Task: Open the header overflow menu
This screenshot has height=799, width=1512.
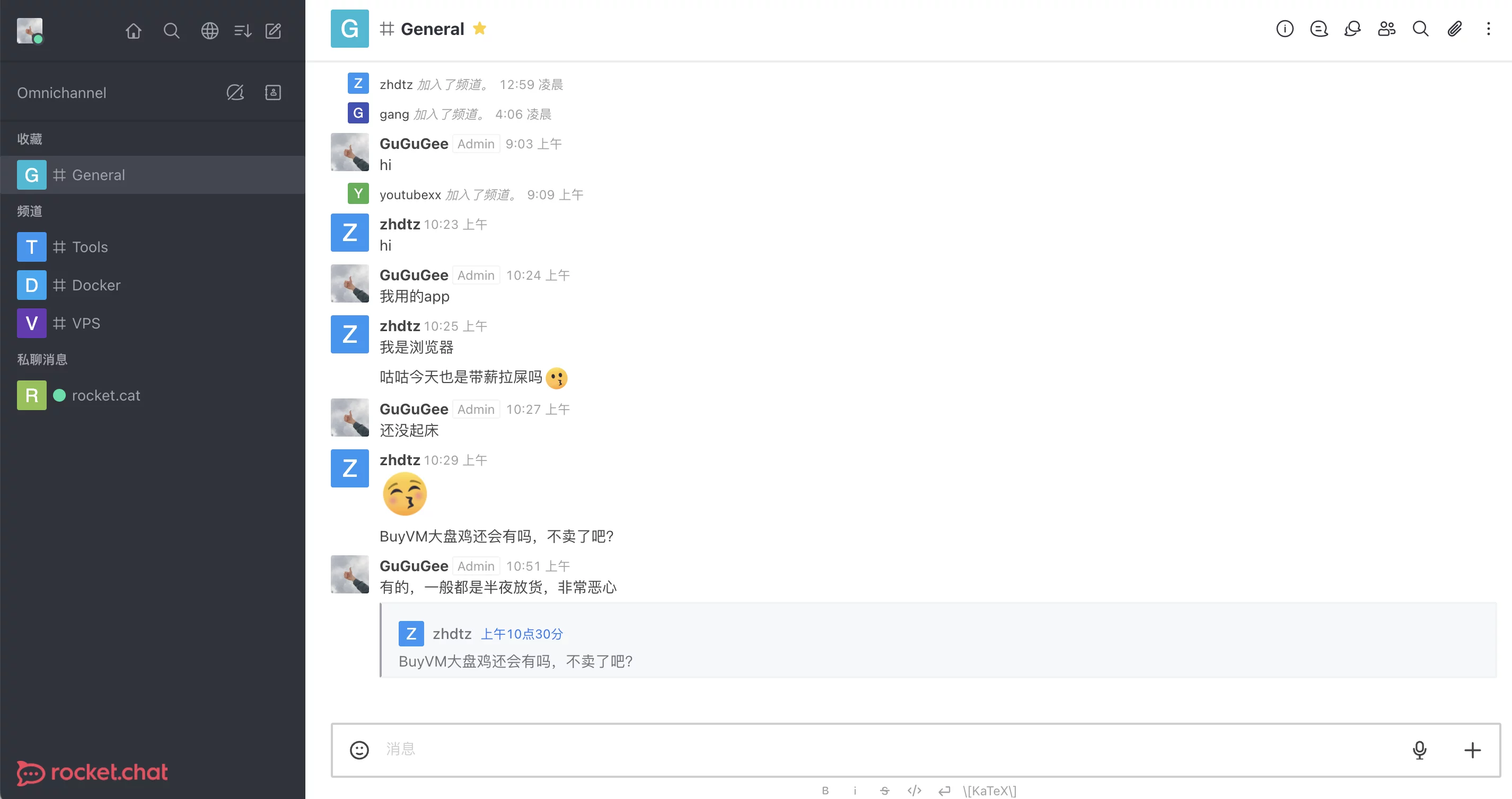Action: click(x=1488, y=29)
